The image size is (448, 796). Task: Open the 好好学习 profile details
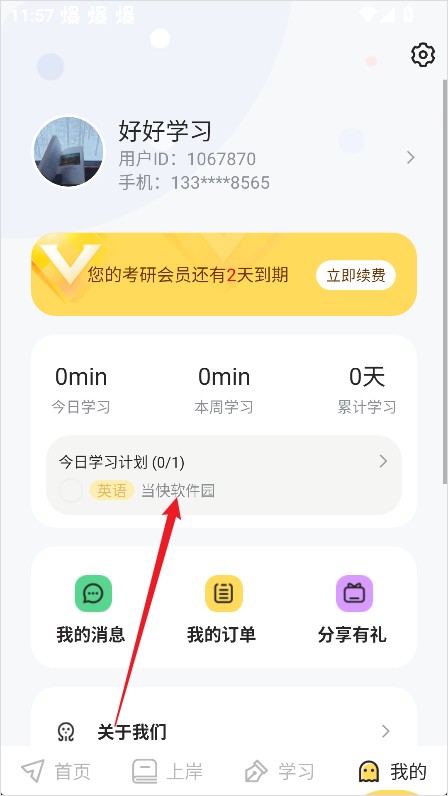(224, 153)
